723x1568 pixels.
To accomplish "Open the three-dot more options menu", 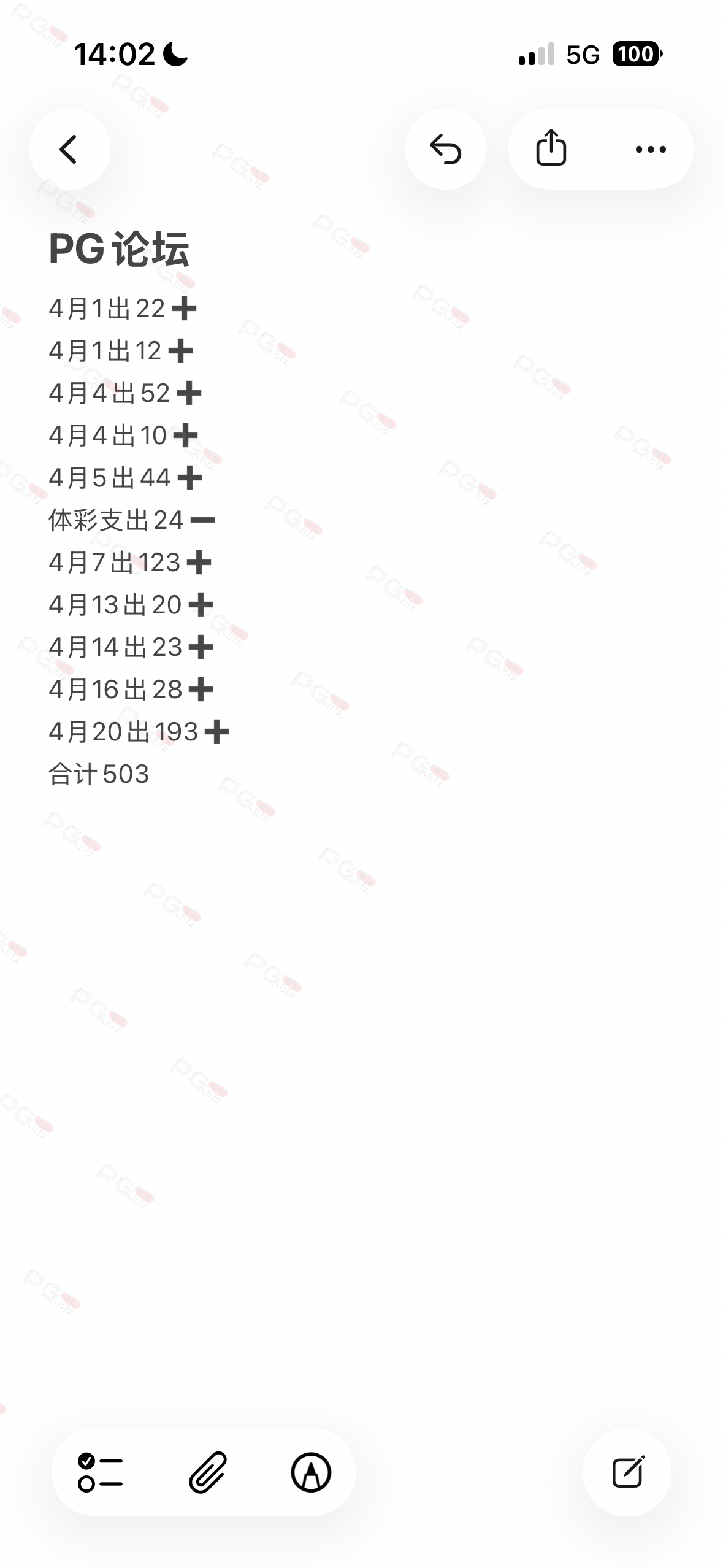I will point(651,149).
